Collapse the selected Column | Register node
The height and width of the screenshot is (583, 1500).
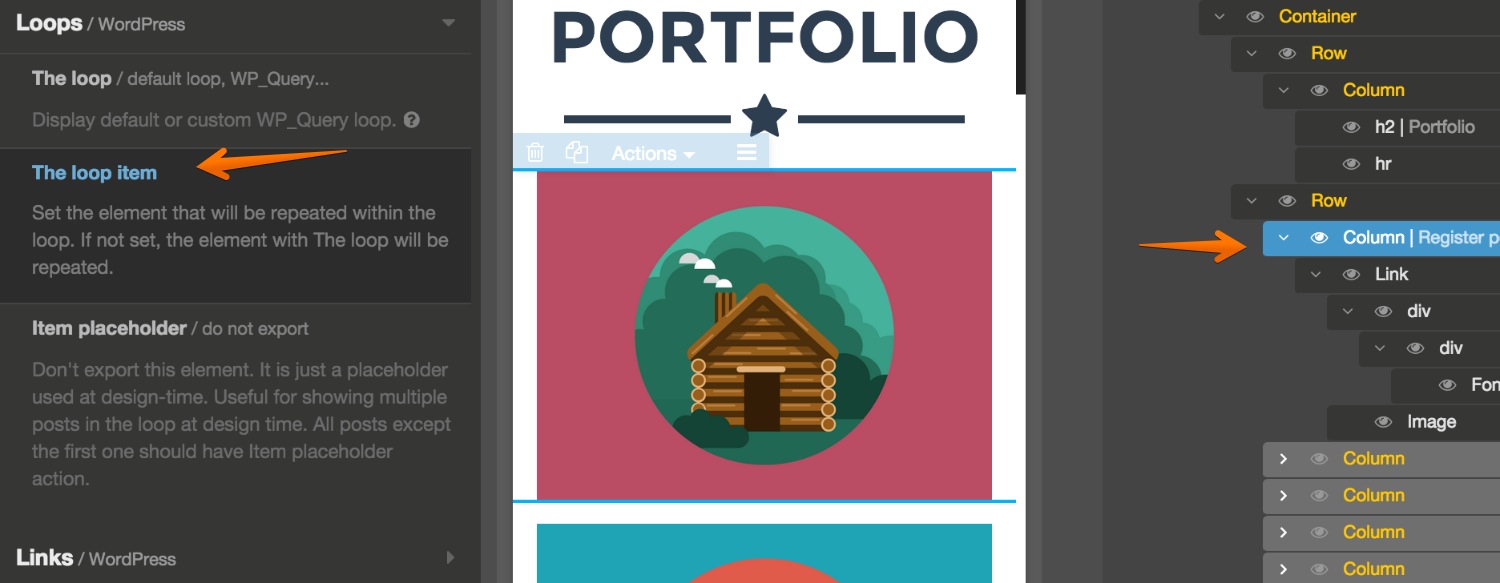tap(1284, 238)
